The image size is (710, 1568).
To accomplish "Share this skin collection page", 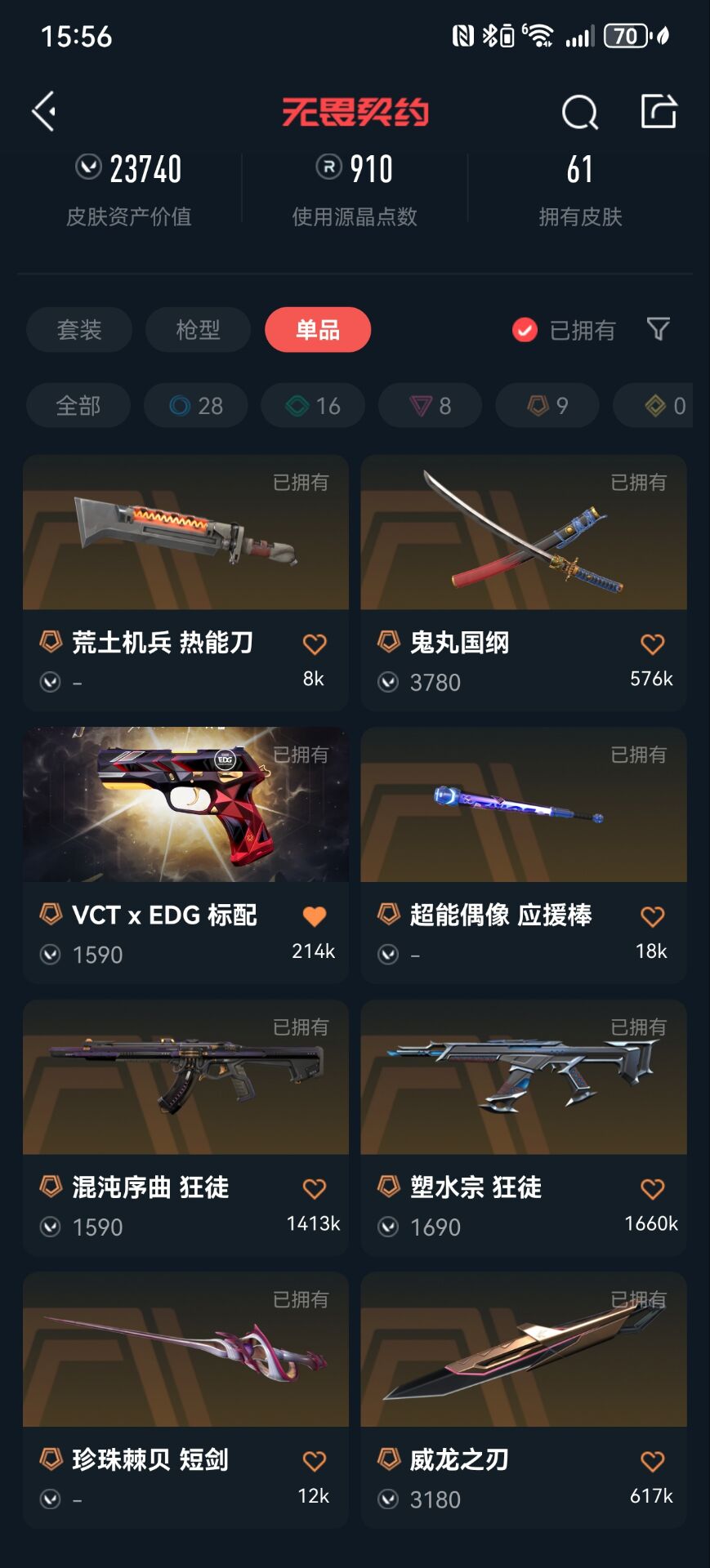I will tap(659, 111).
